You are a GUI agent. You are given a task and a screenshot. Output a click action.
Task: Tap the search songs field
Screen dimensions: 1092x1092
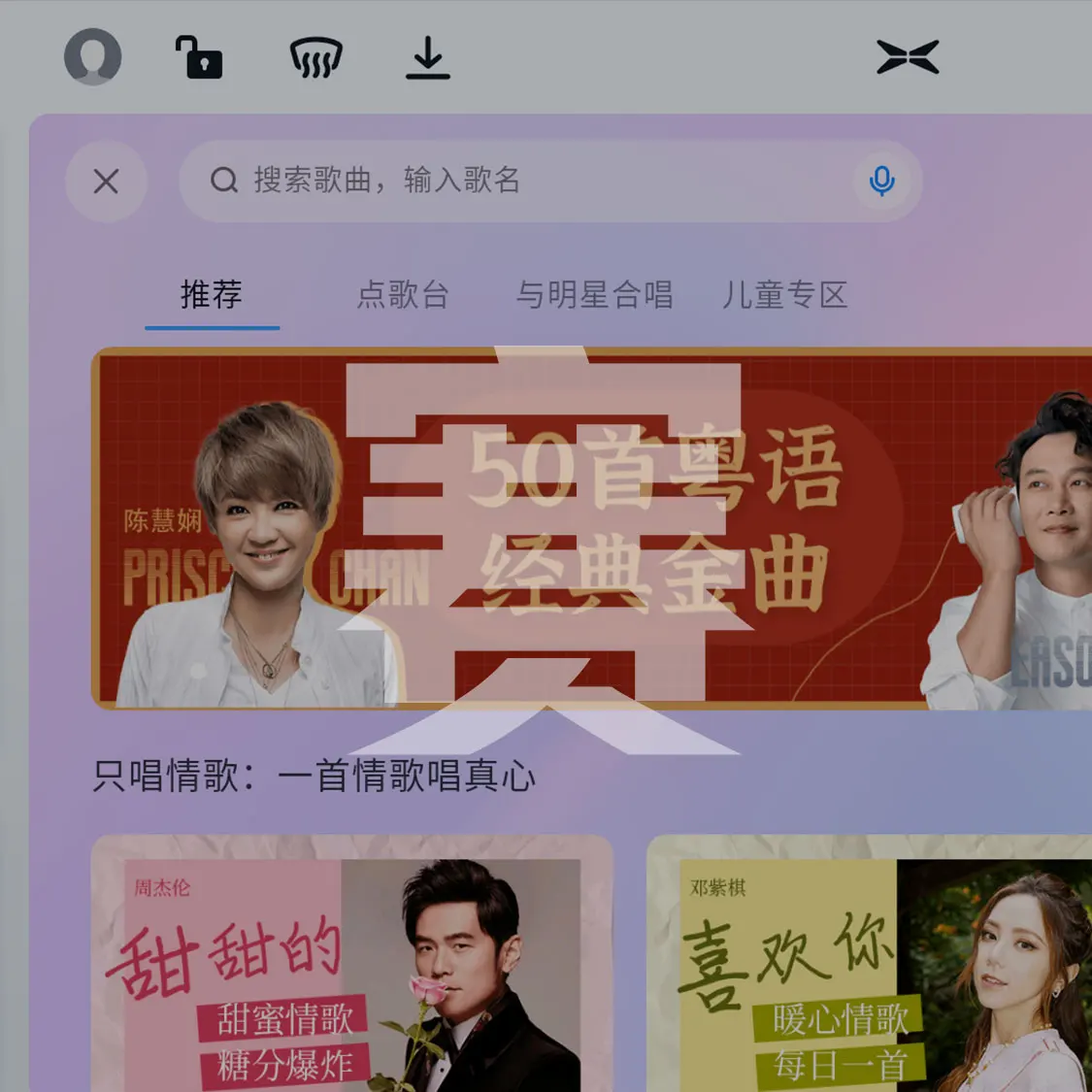click(524, 181)
